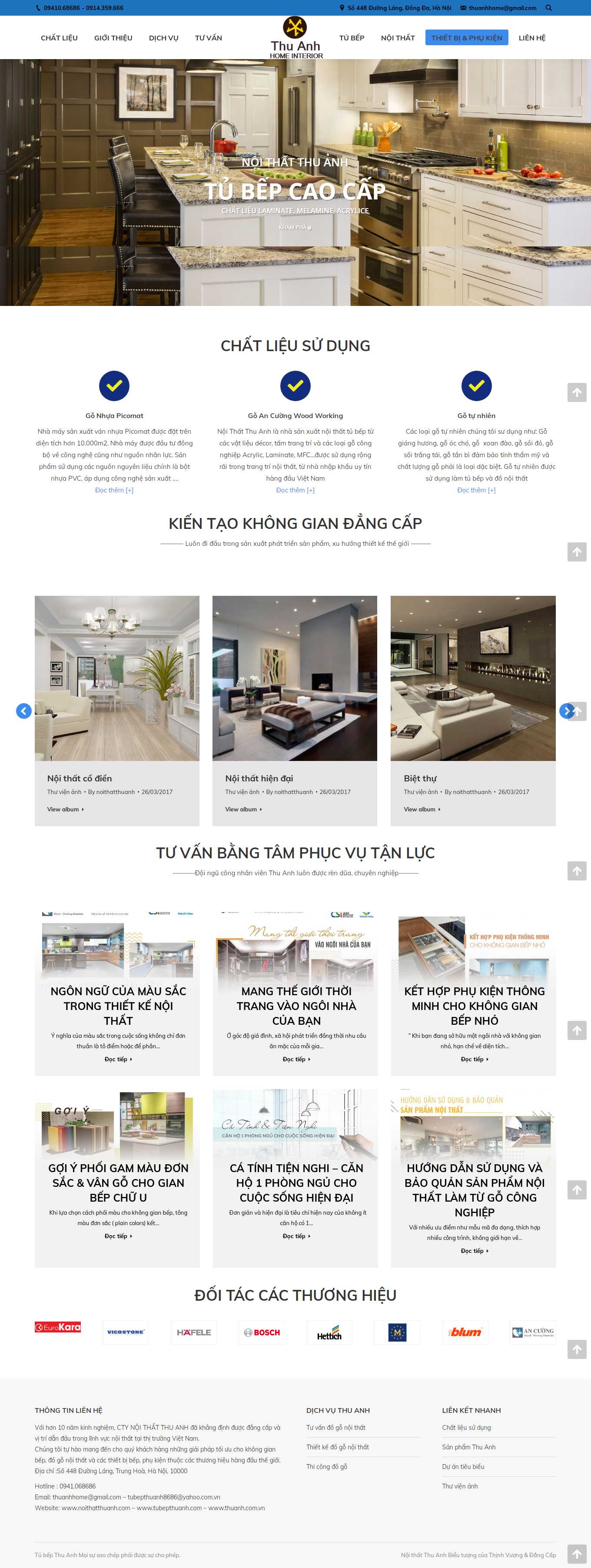
Task: Tap Đọc tiếp under Kết hợp phụ kiện
Action: point(474,1059)
